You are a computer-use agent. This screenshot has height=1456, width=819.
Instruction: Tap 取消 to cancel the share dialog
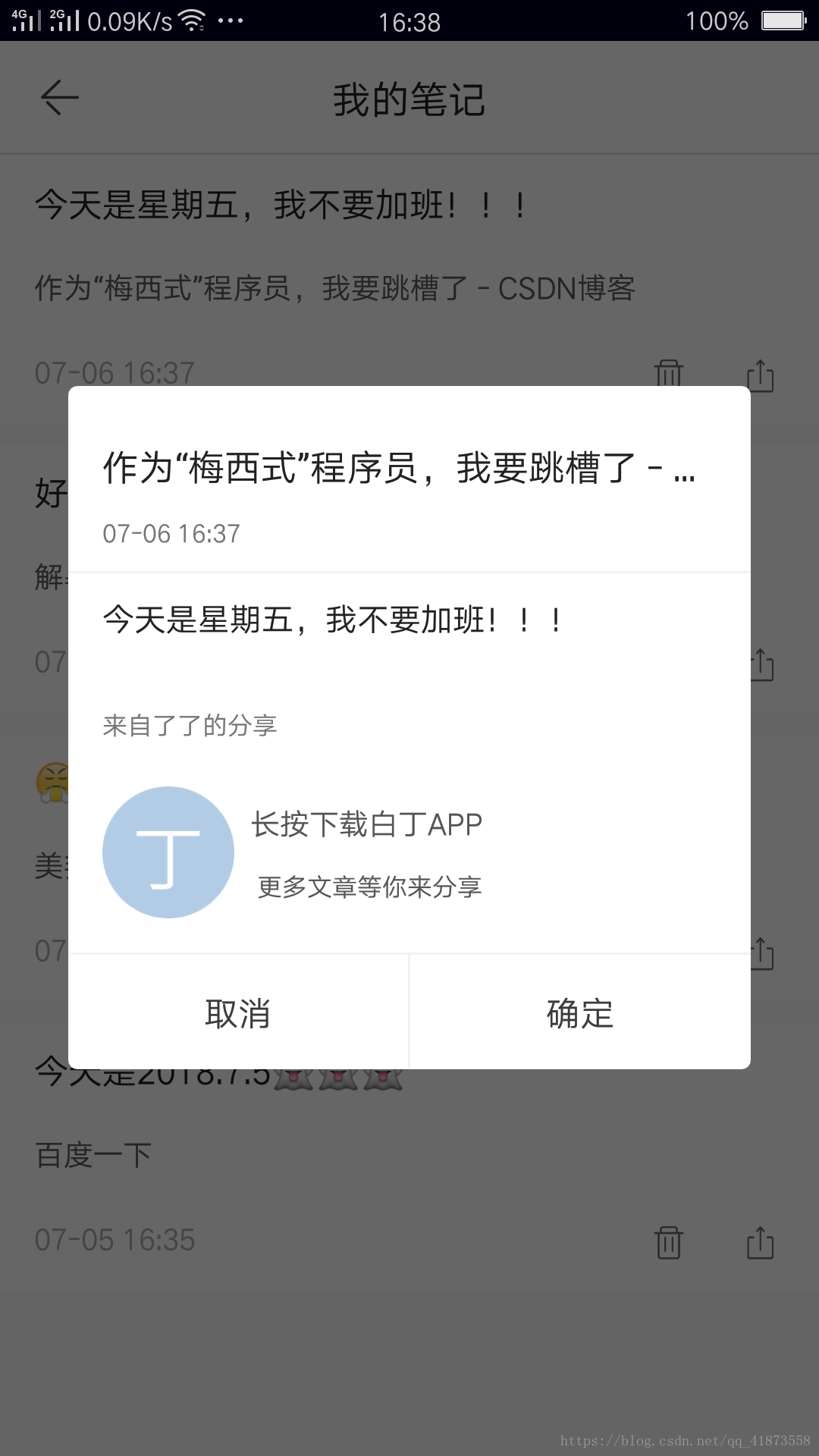[x=238, y=1012]
